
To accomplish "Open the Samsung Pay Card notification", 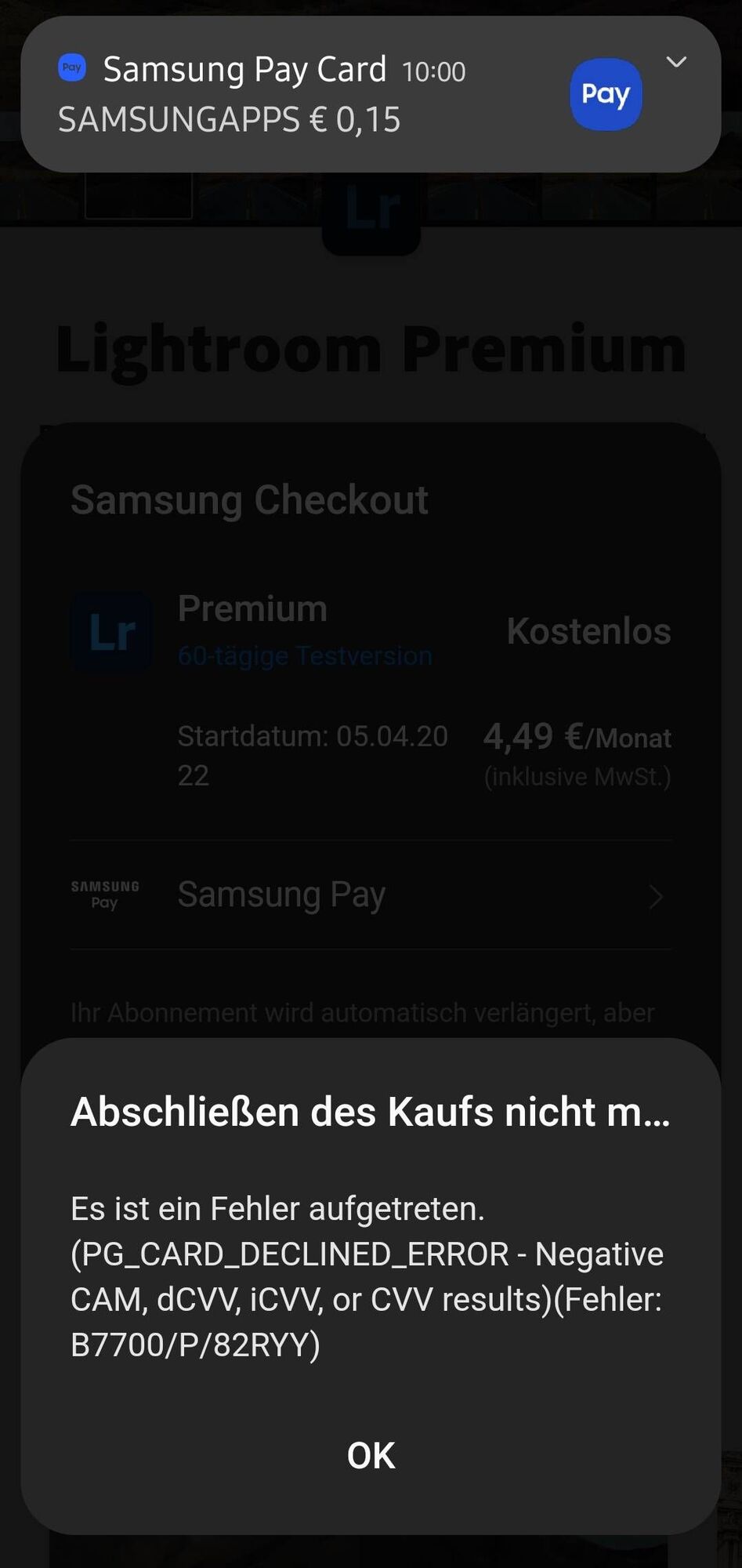I will 298,96.
